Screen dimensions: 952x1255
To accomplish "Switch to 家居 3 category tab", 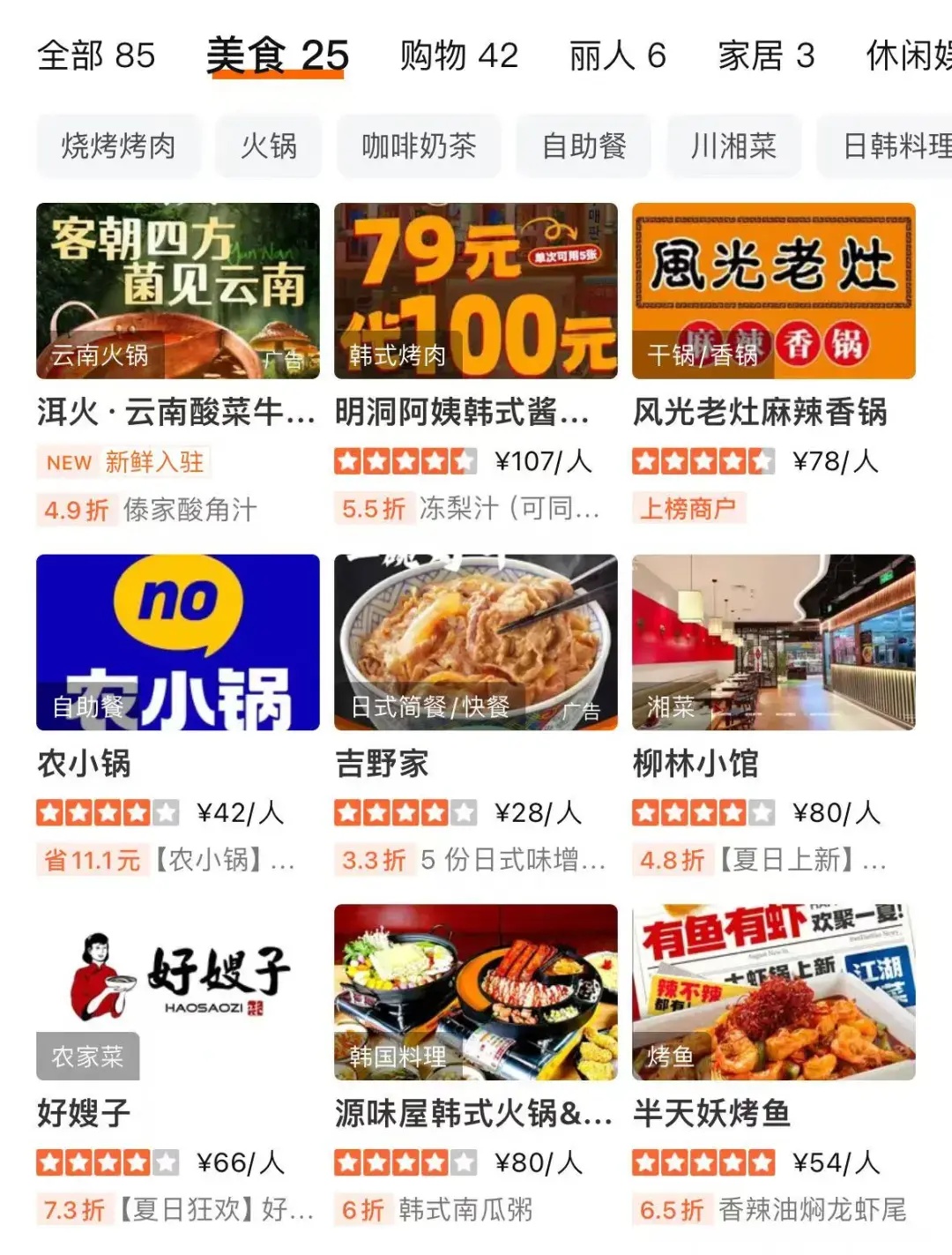I will tap(765, 56).
